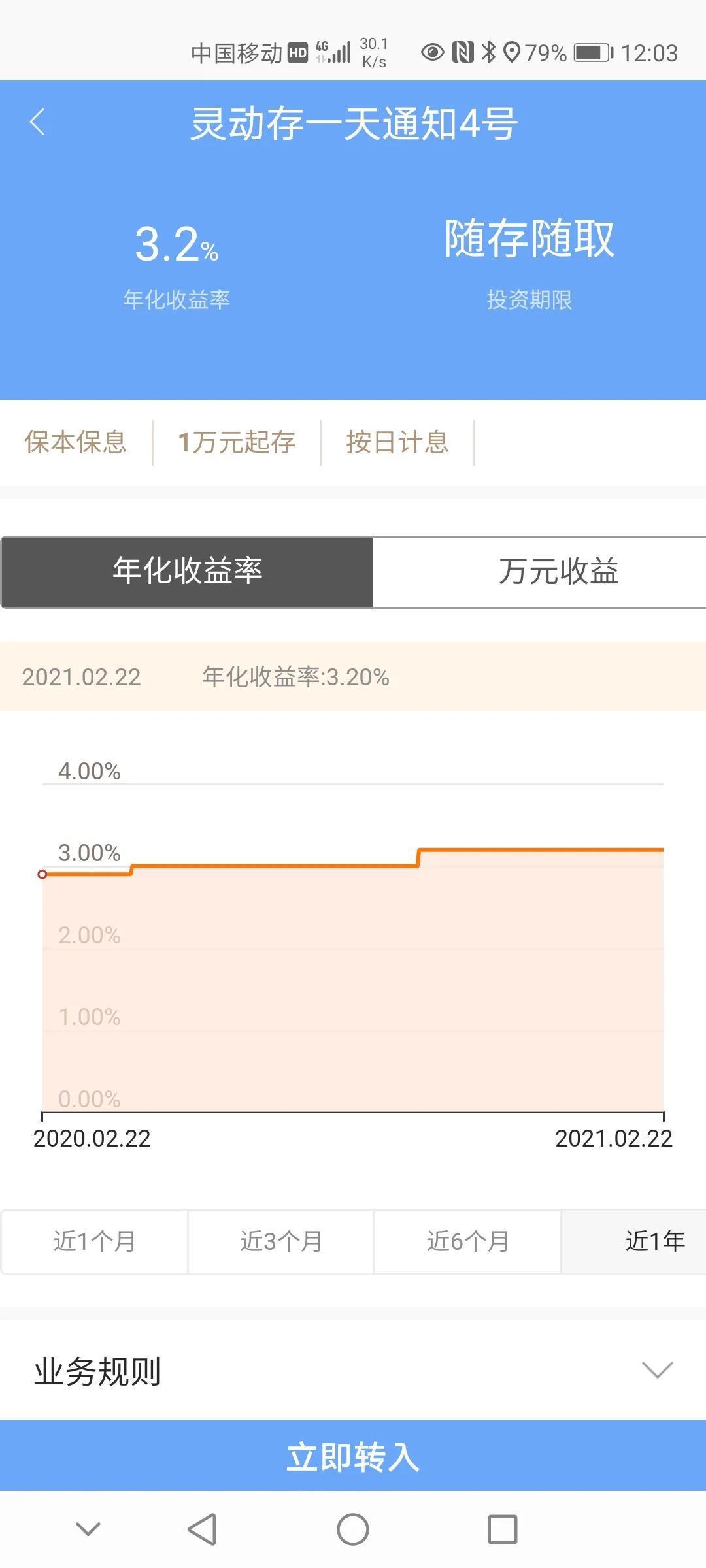Viewport: 706px width, 1568px height.
Task: Expand the 业务规则 section
Action: click(x=657, y=1369)
